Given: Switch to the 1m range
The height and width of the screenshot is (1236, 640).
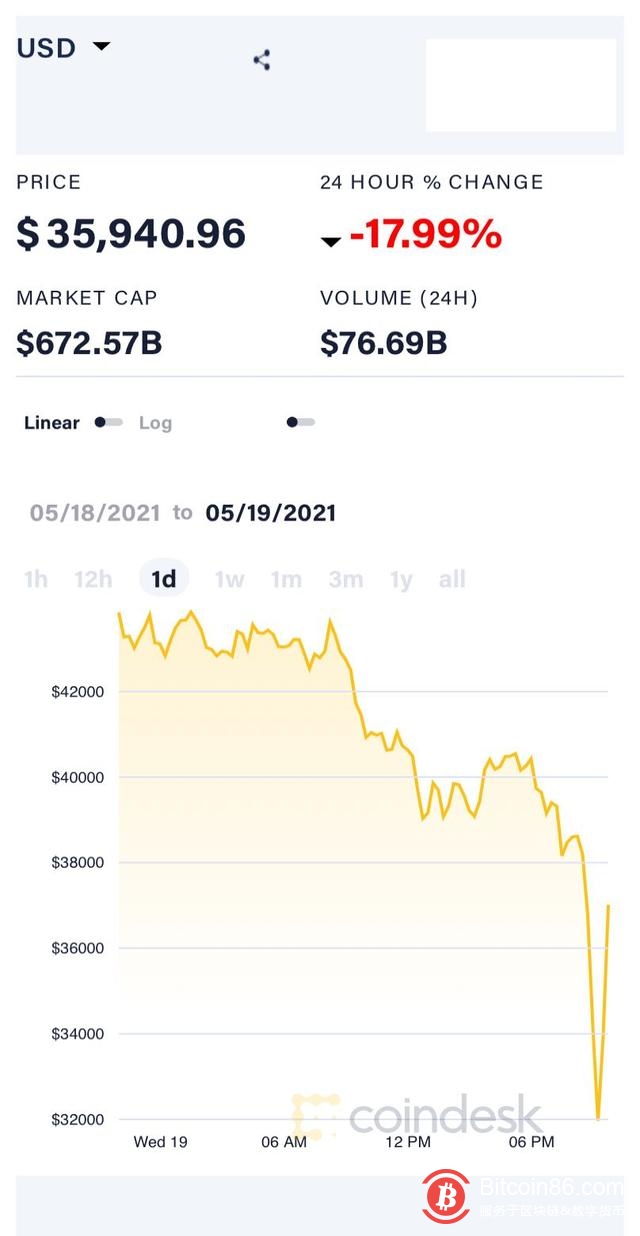Looking at the screenshot, I should (286, 579).
